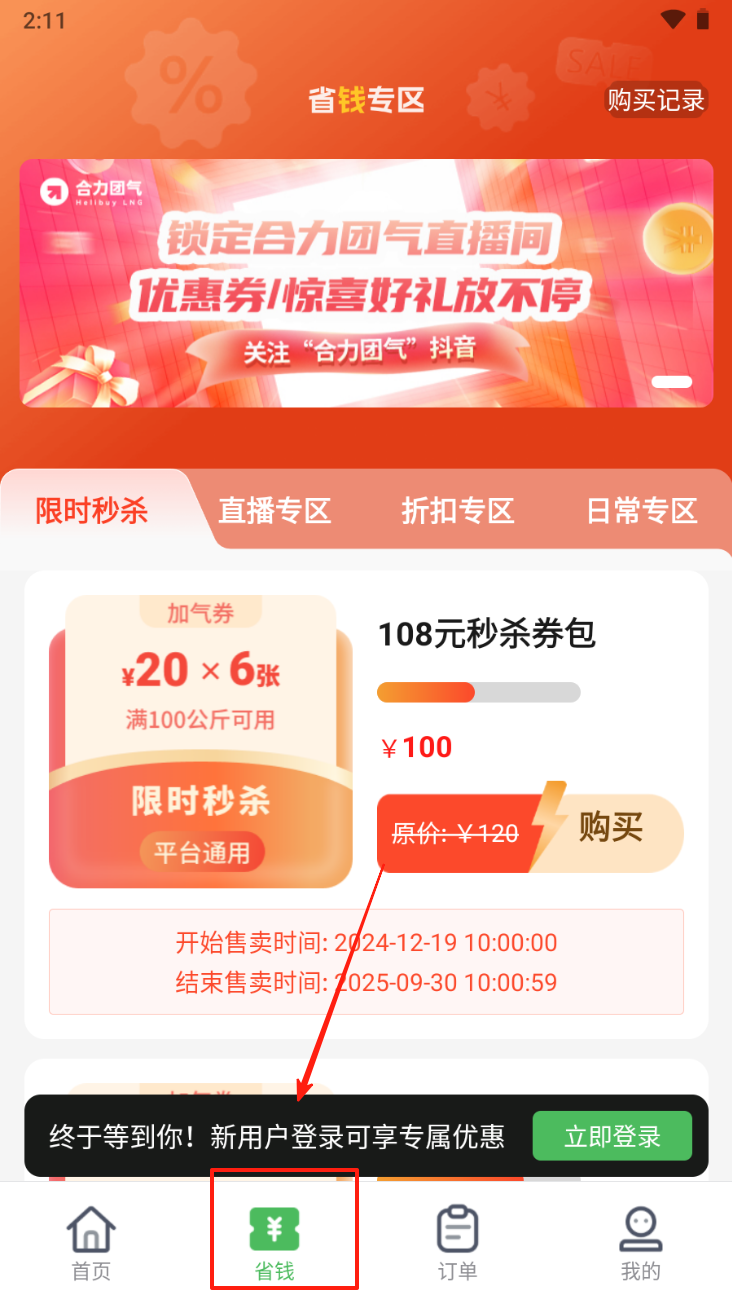732x1304 pixels.
Task: Open the 订单 orders tab
Action: coord(457,1243)
